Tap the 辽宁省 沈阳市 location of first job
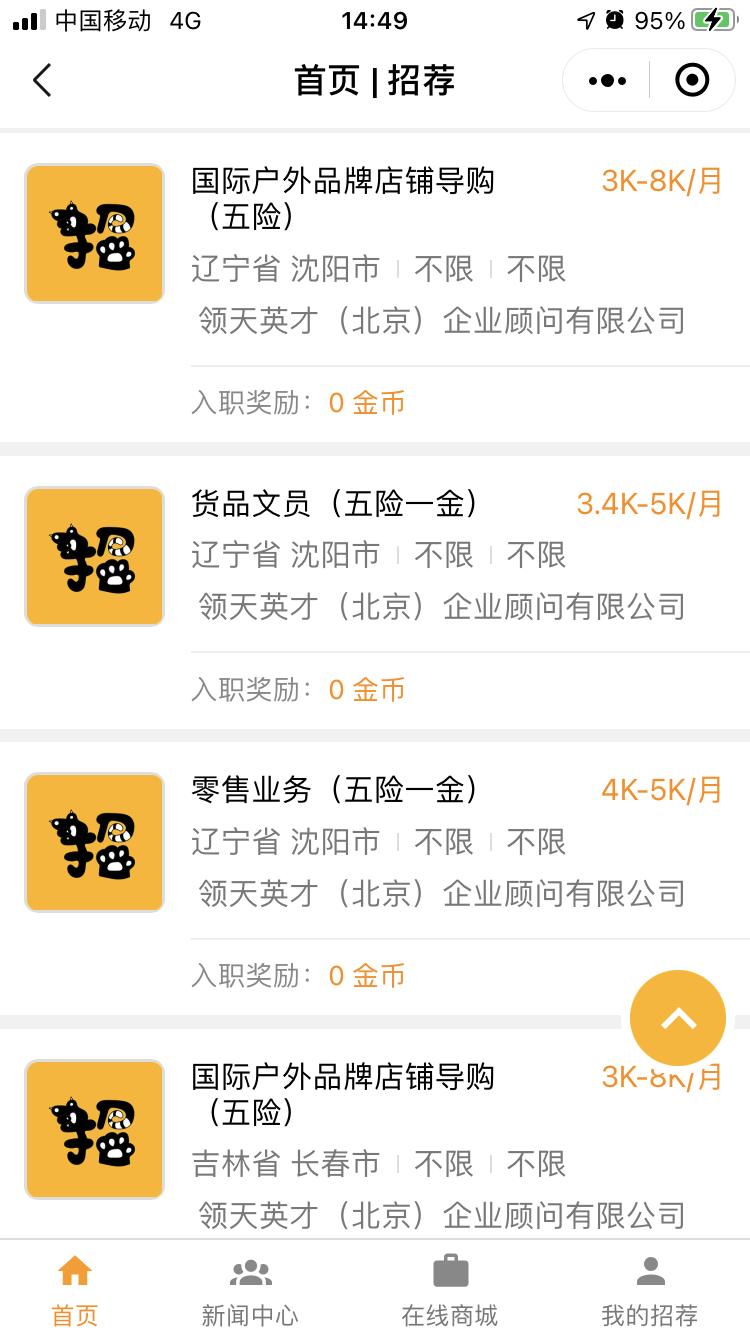Viewport: 750px width, 1334px height. click(x=283, y=268)
